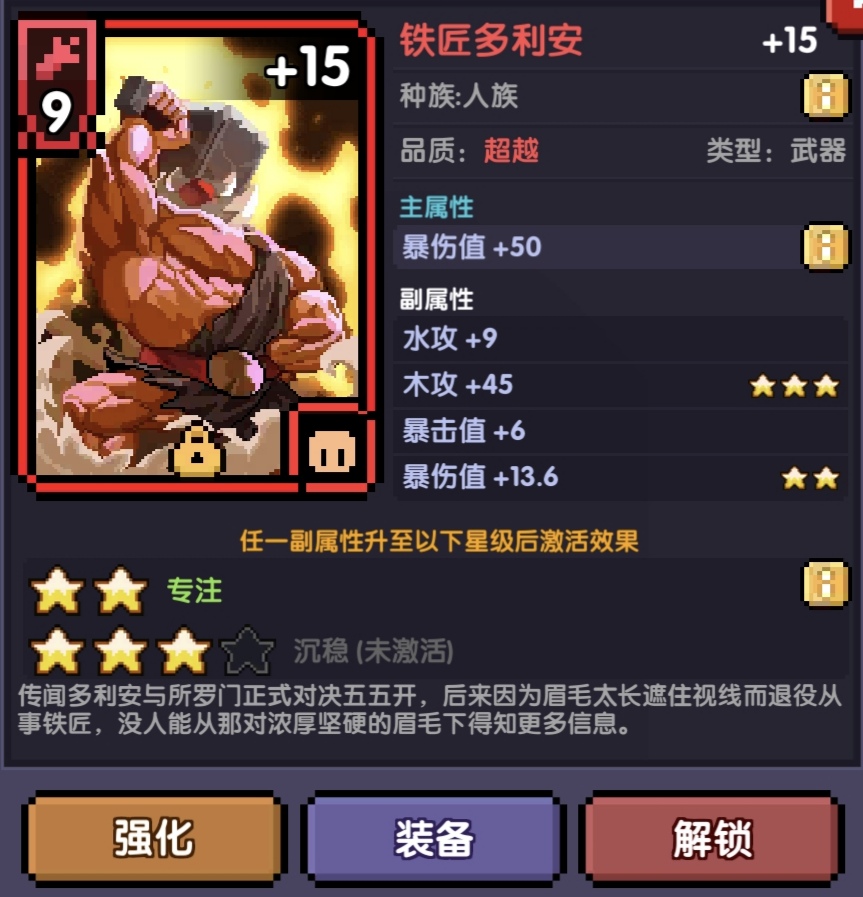Open info icon beside 暴伤值 +50
Image resolution: width=863 pixels, height=897 pixels.
[825, 247]
